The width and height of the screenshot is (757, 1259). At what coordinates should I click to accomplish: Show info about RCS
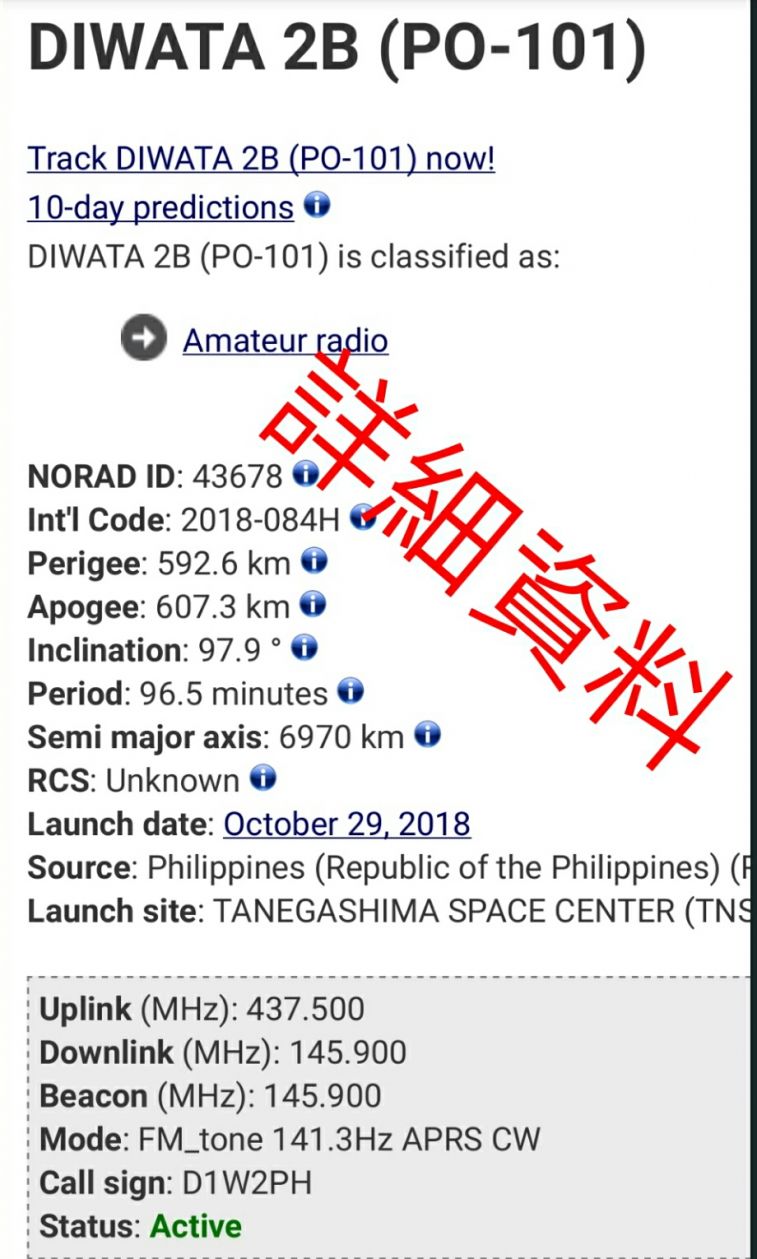tap(263, 778)
